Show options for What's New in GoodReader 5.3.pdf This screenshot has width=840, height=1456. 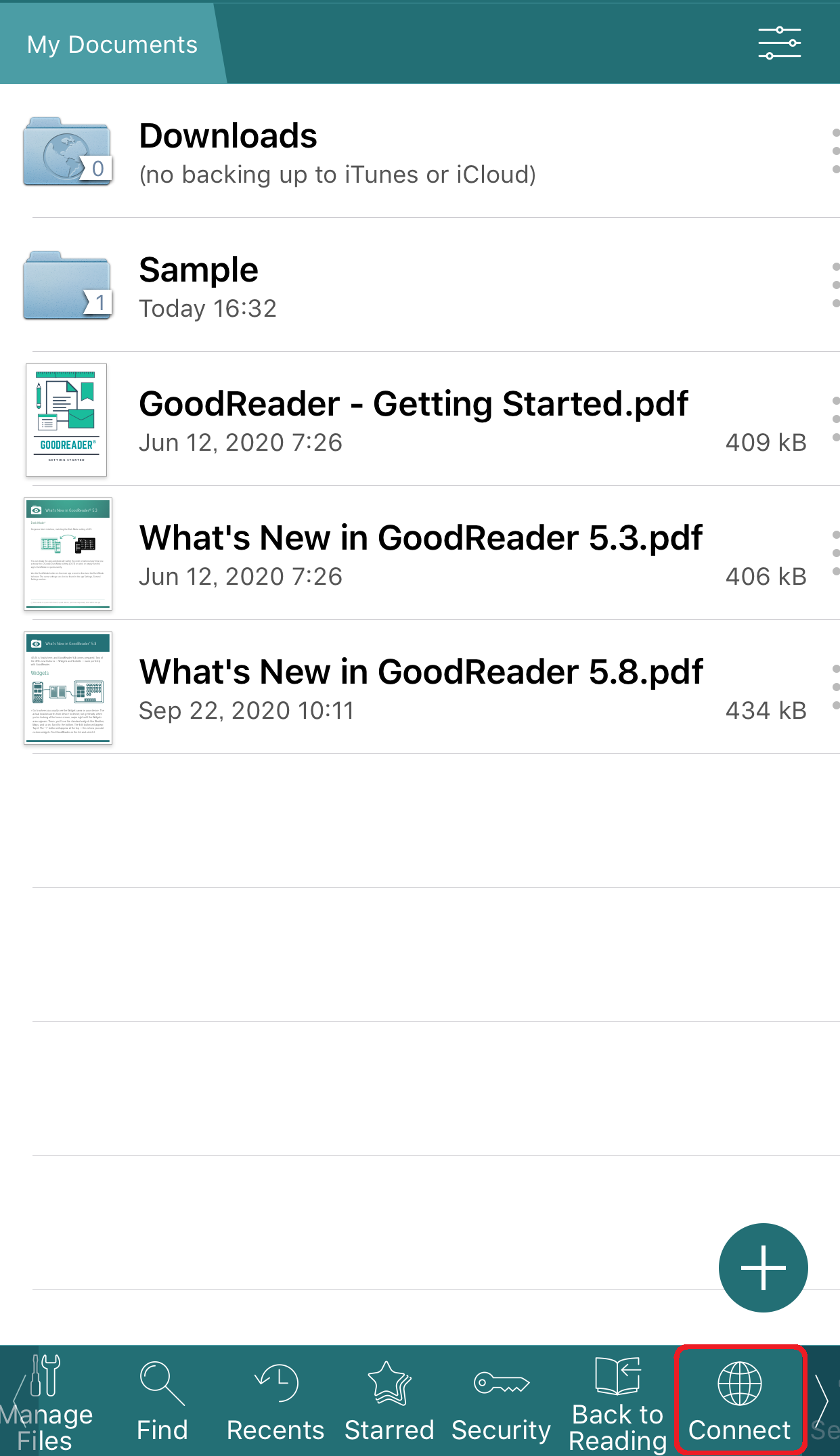[x=835, y=553]
